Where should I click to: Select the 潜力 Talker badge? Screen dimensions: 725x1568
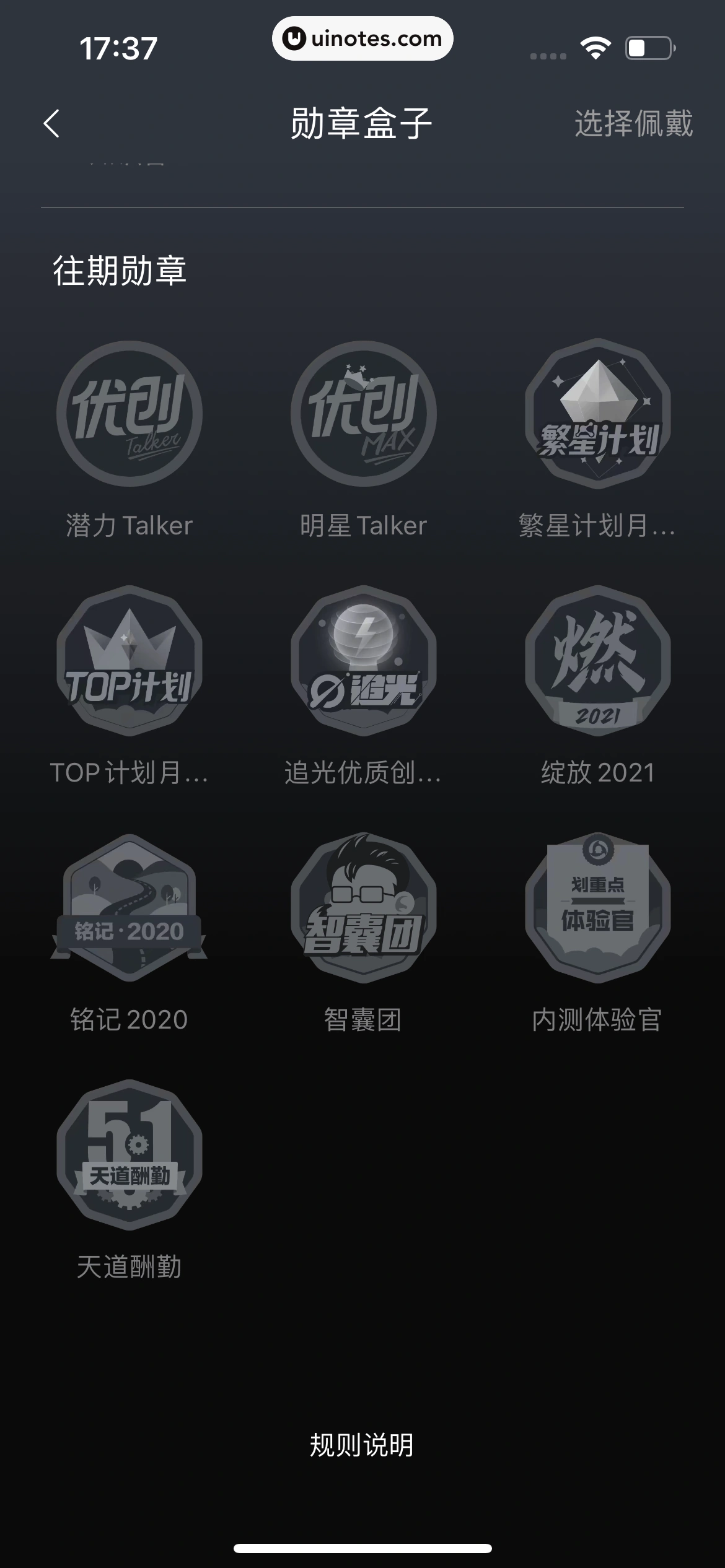[x=128, y=417]
